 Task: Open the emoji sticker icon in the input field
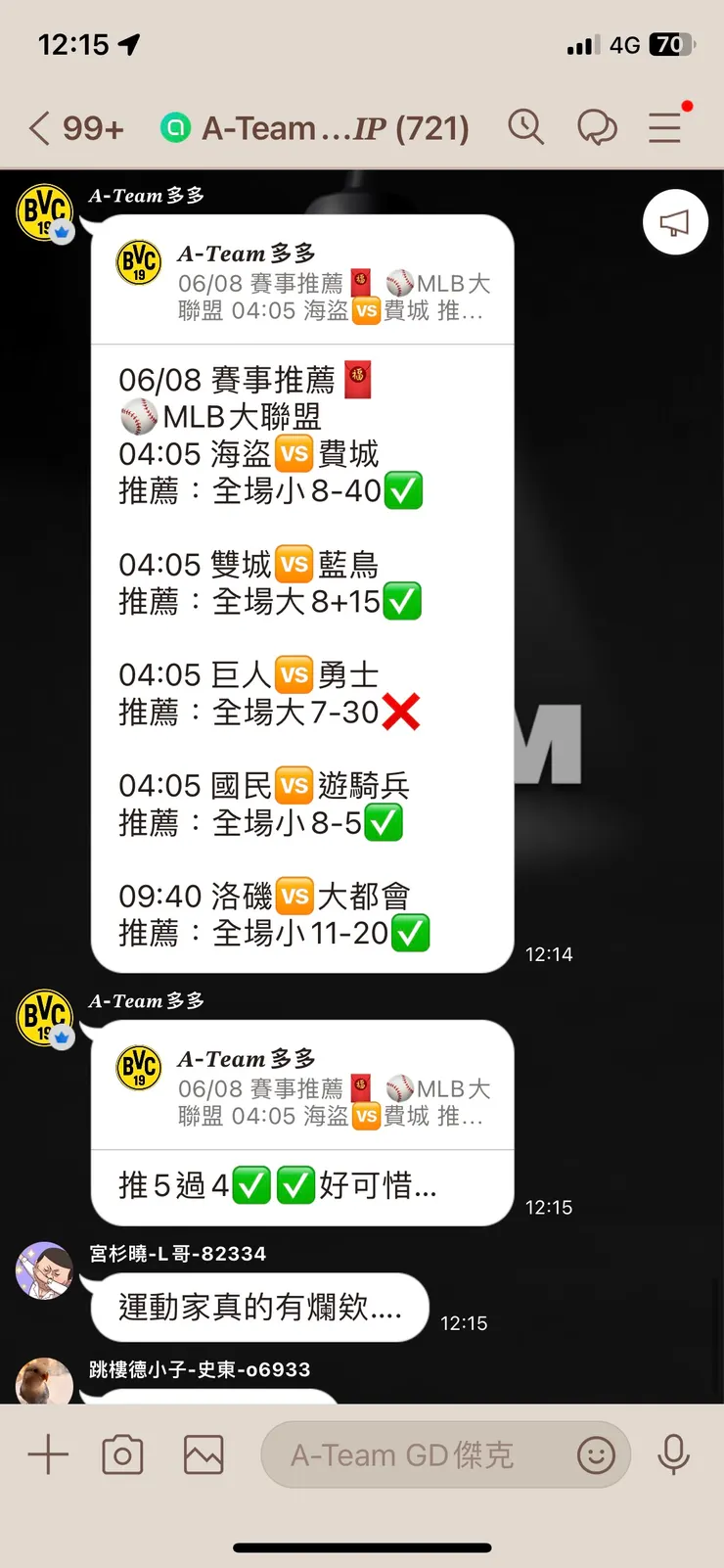pos(597,1455)
